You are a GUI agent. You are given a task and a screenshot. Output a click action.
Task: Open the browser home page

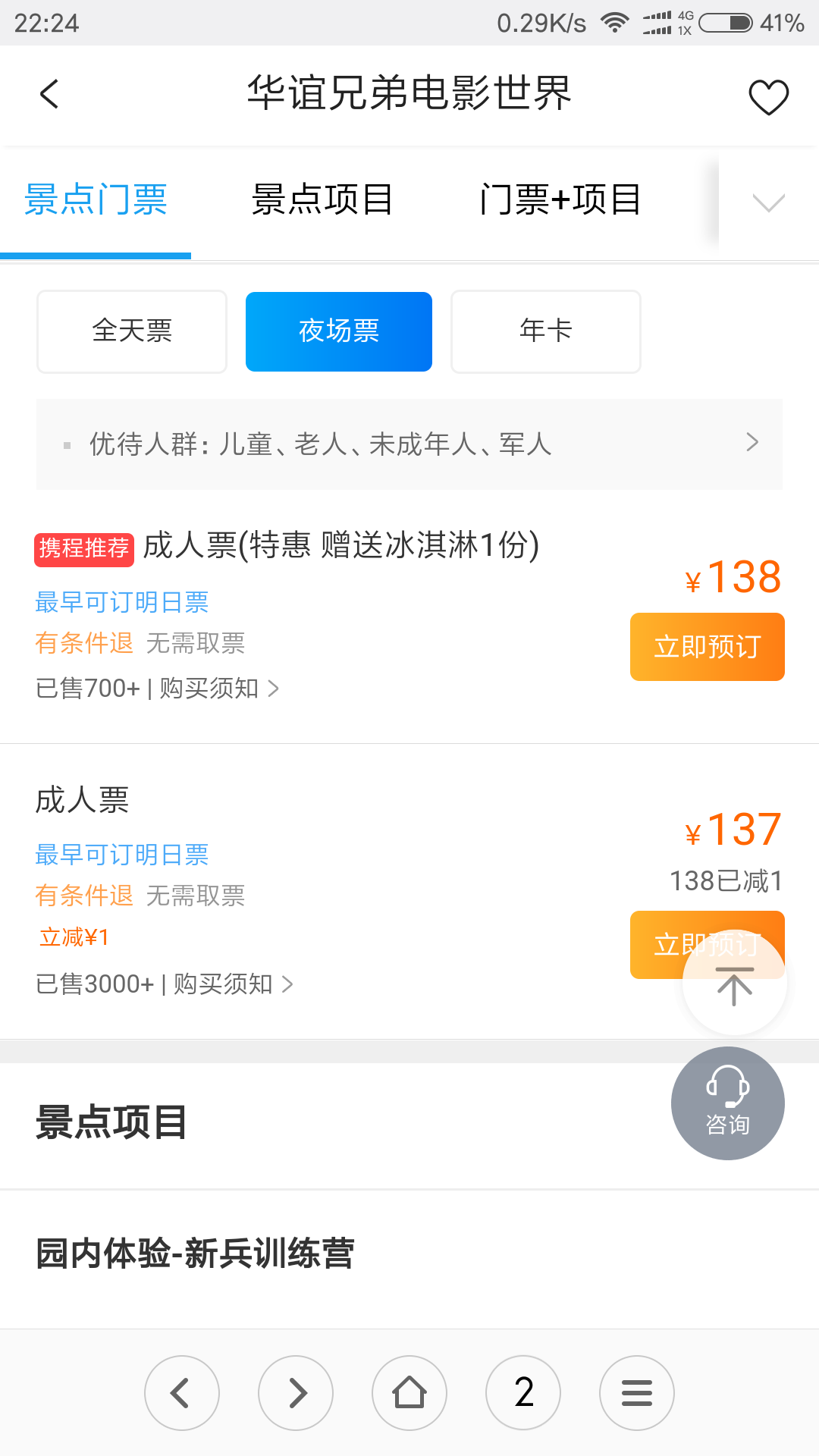409,1393
